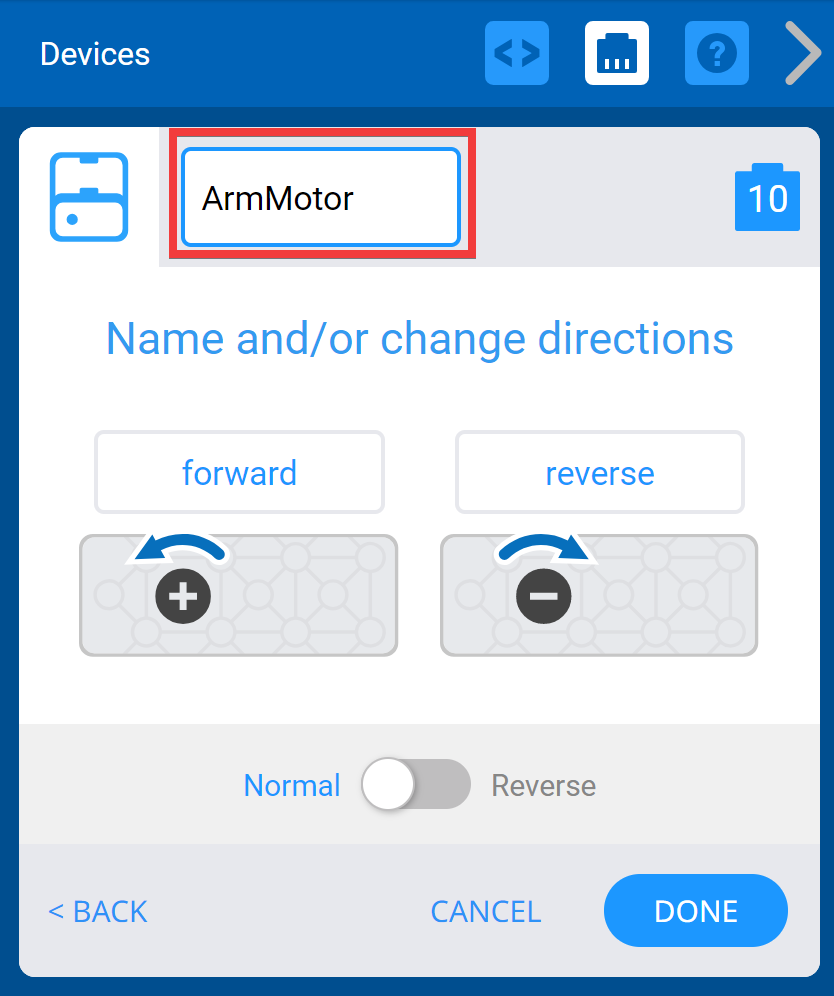Open the code viewer icon
834x996 pixels.
pos(517,53)
